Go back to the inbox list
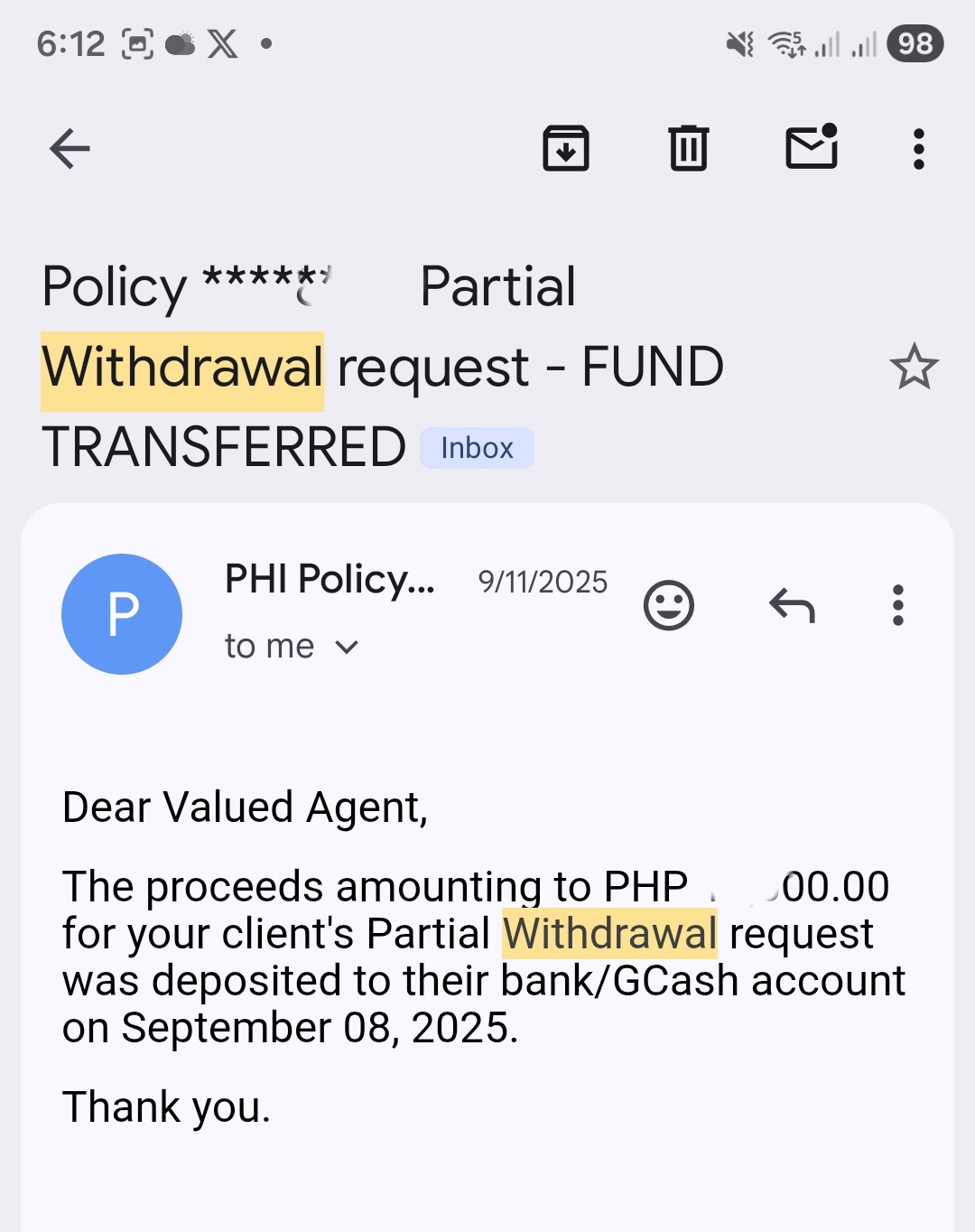 (70, 149)
